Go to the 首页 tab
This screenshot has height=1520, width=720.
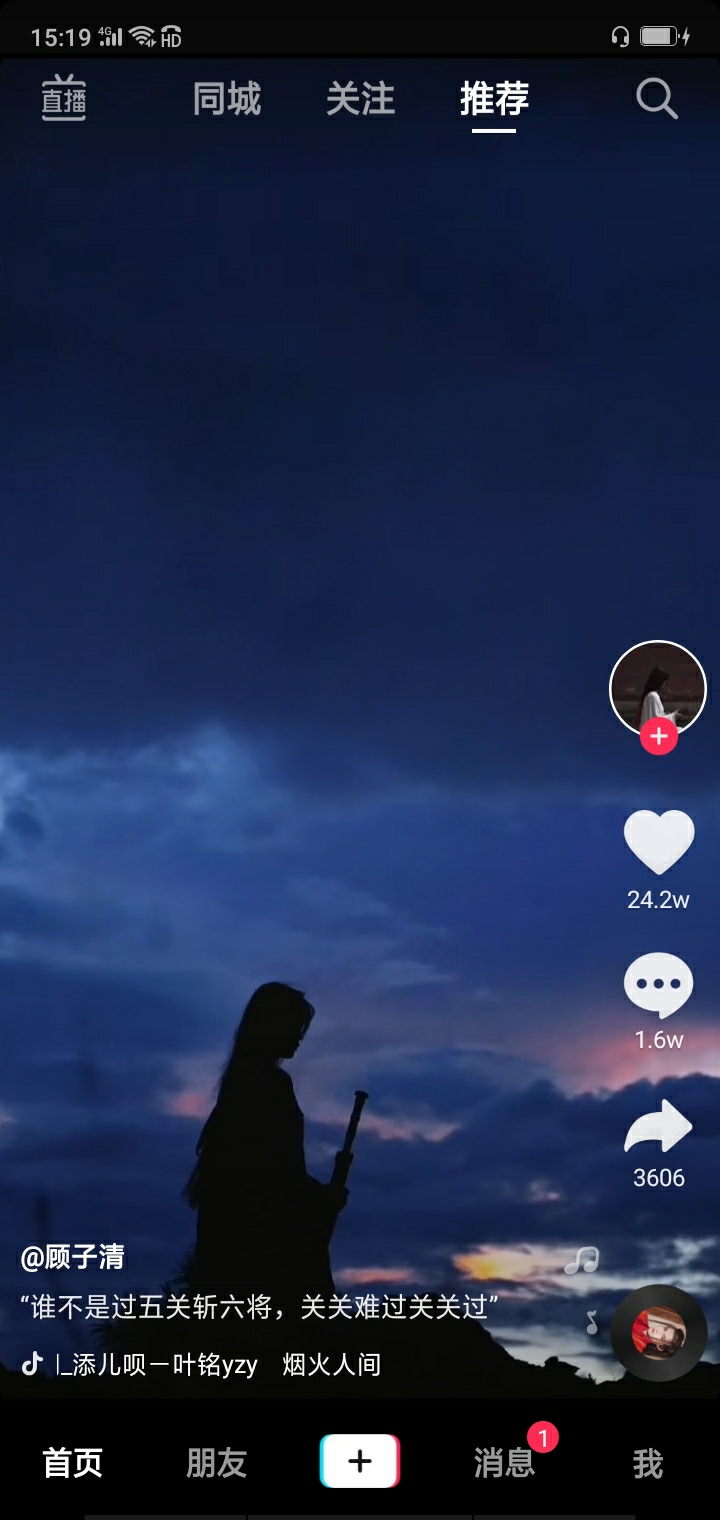(73, 1463)
